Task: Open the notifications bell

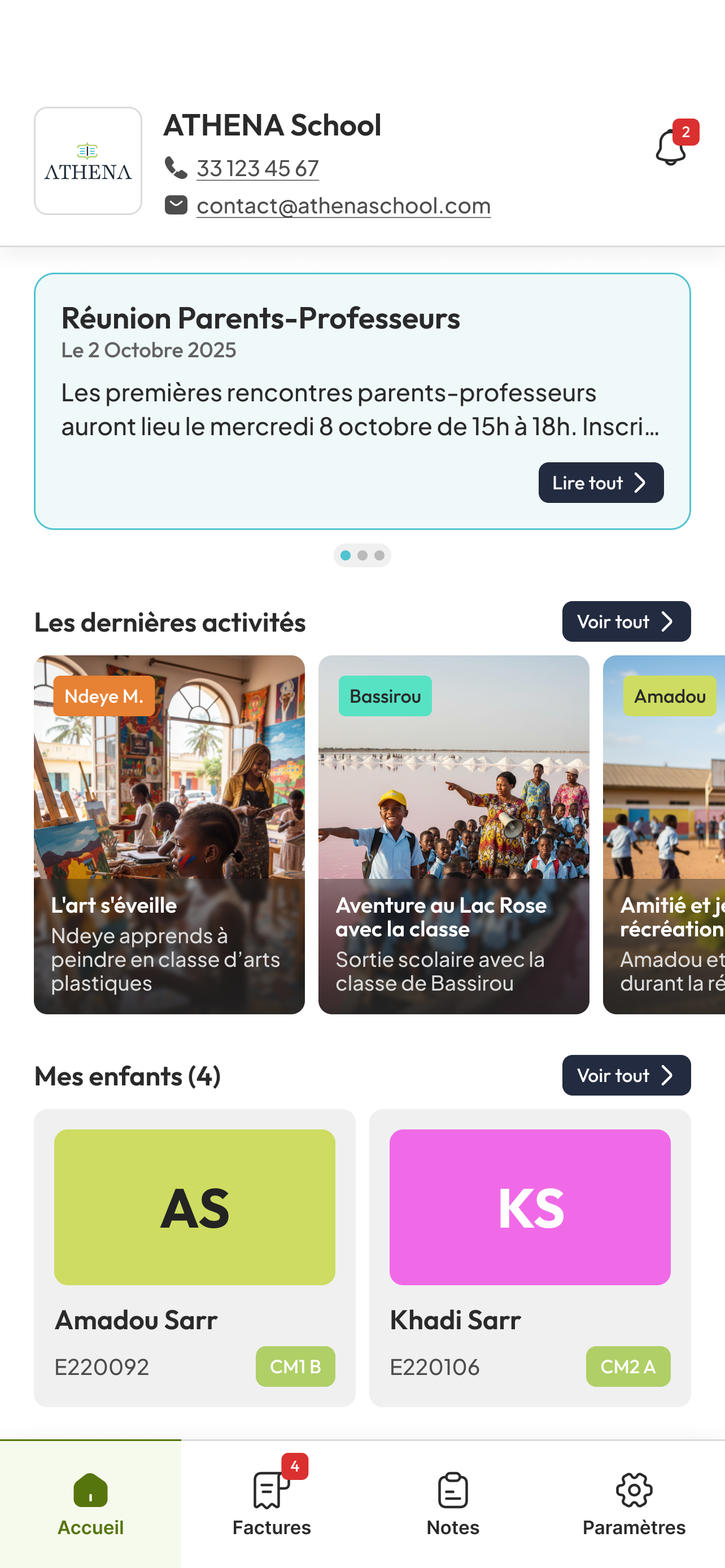Action: (671, 147)
